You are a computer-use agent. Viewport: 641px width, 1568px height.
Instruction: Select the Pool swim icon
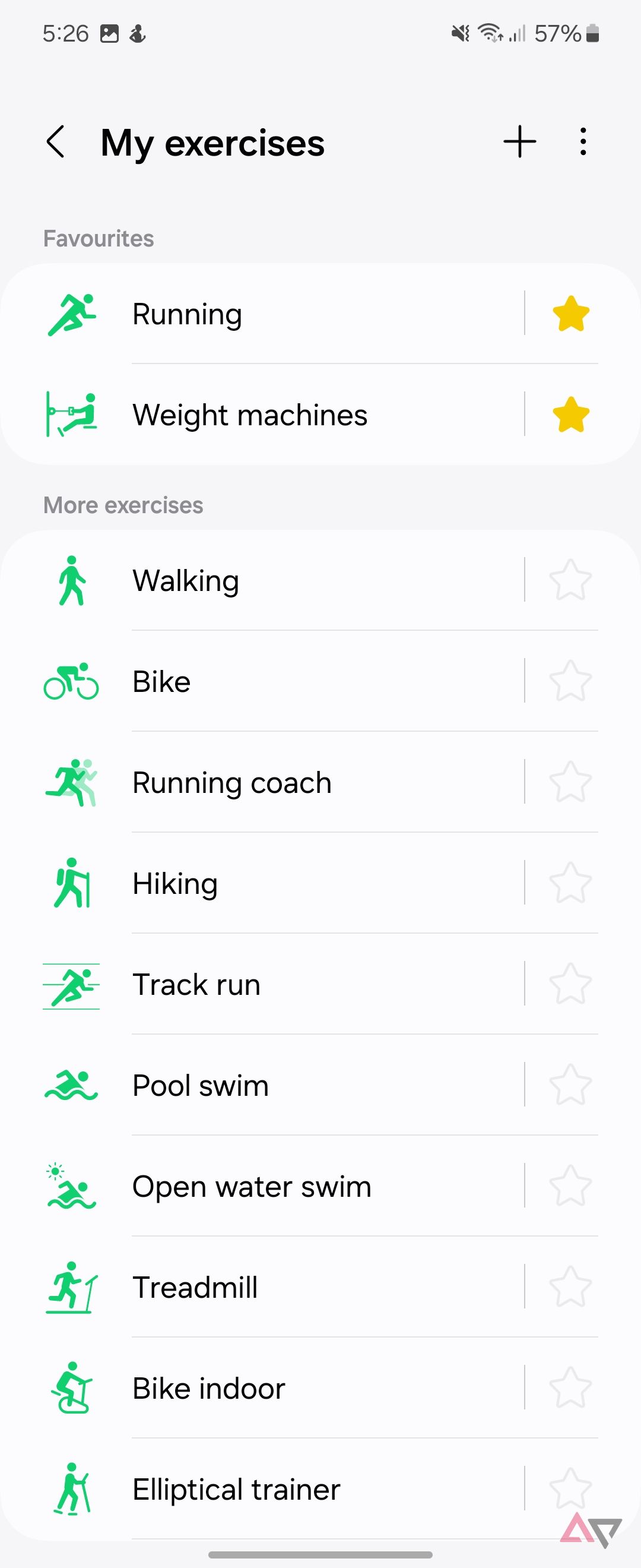[71, 1085]
